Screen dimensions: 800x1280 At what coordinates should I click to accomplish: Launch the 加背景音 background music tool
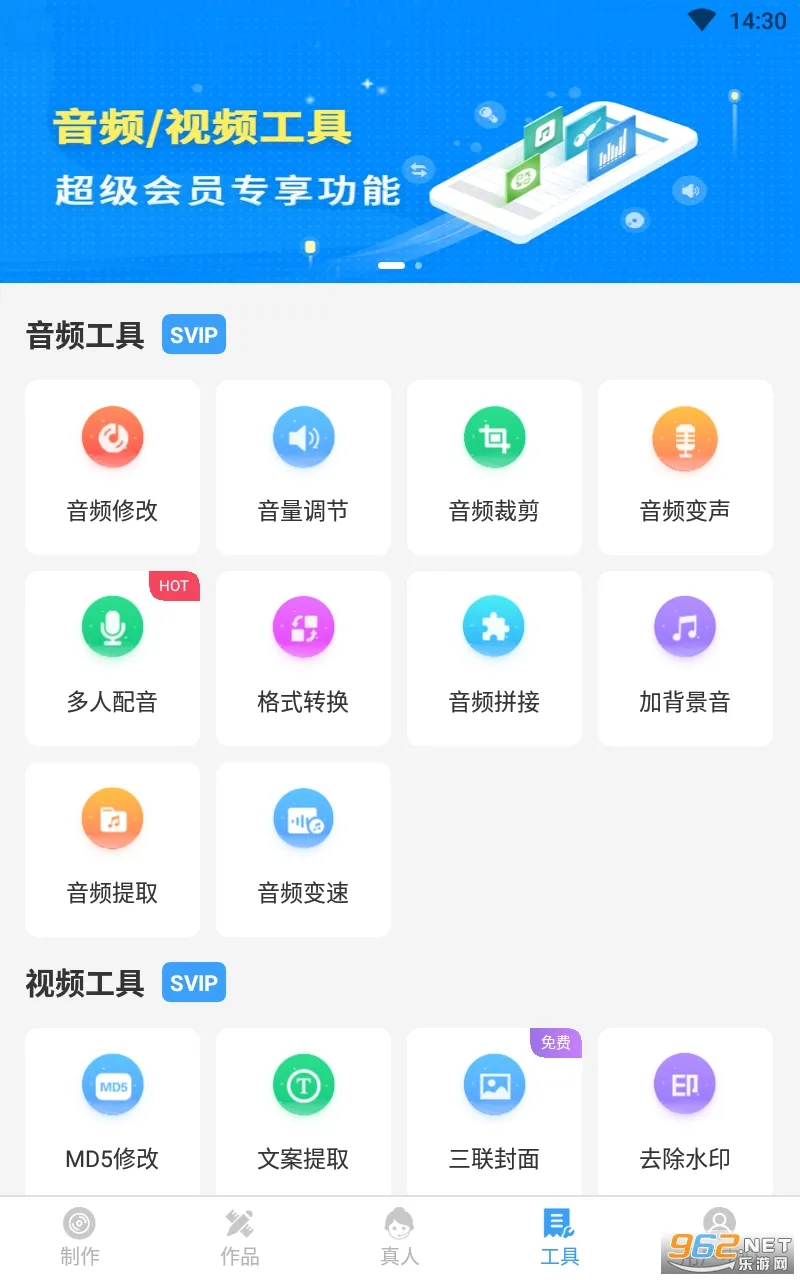click(x=685, y=658)
